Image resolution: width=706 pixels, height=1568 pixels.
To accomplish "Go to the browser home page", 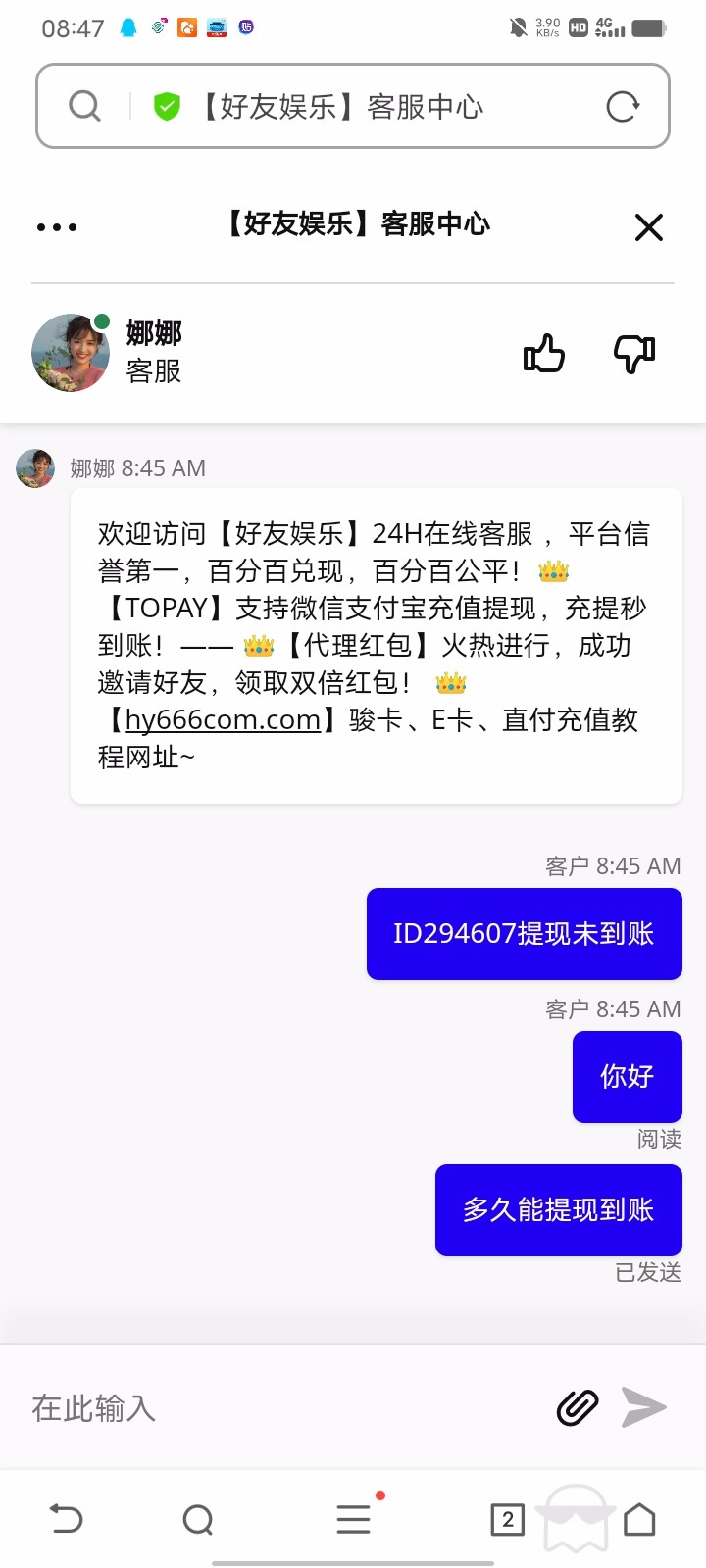I will (x=639, y=1519).
